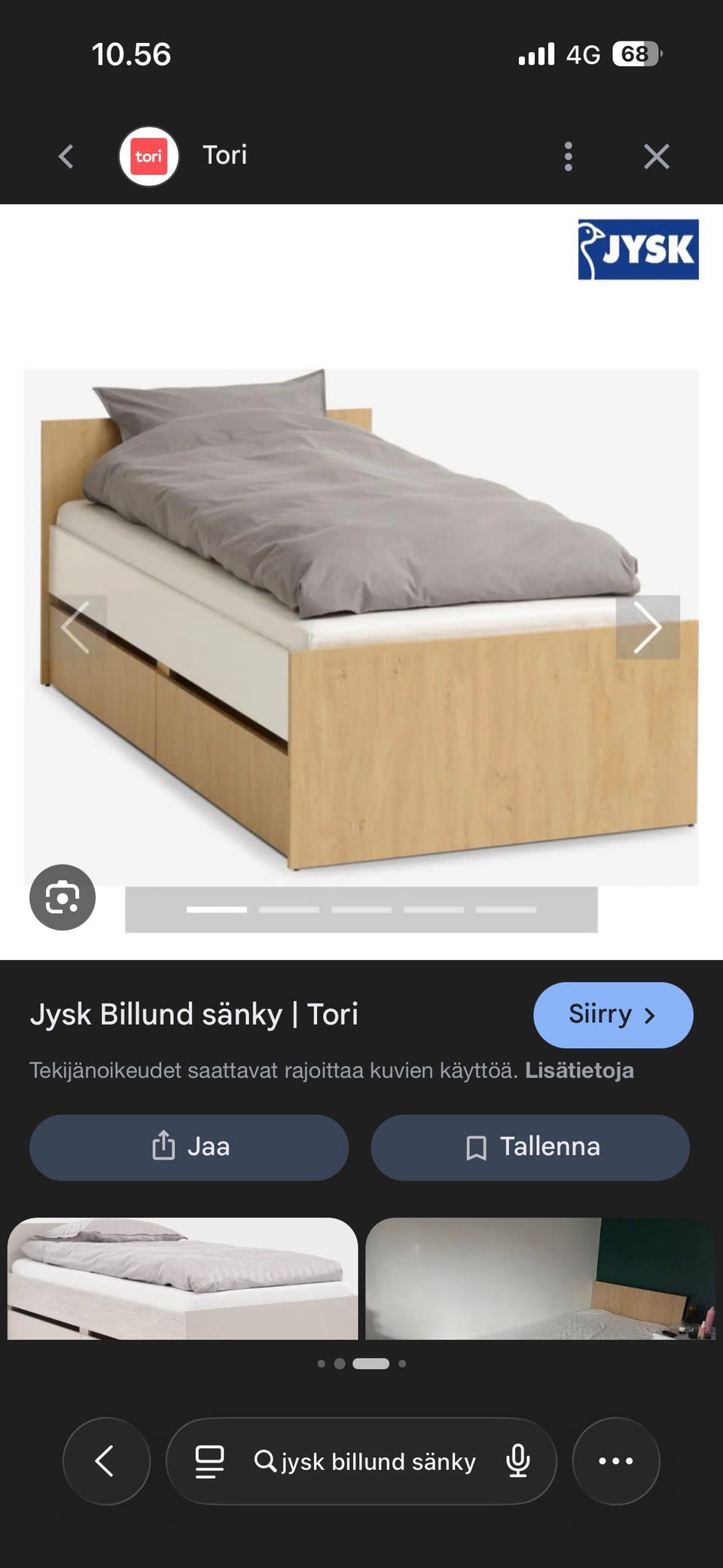723x1568 pixels.
Task: Share the listing with the Jaa button
Action: point(188,1147)
